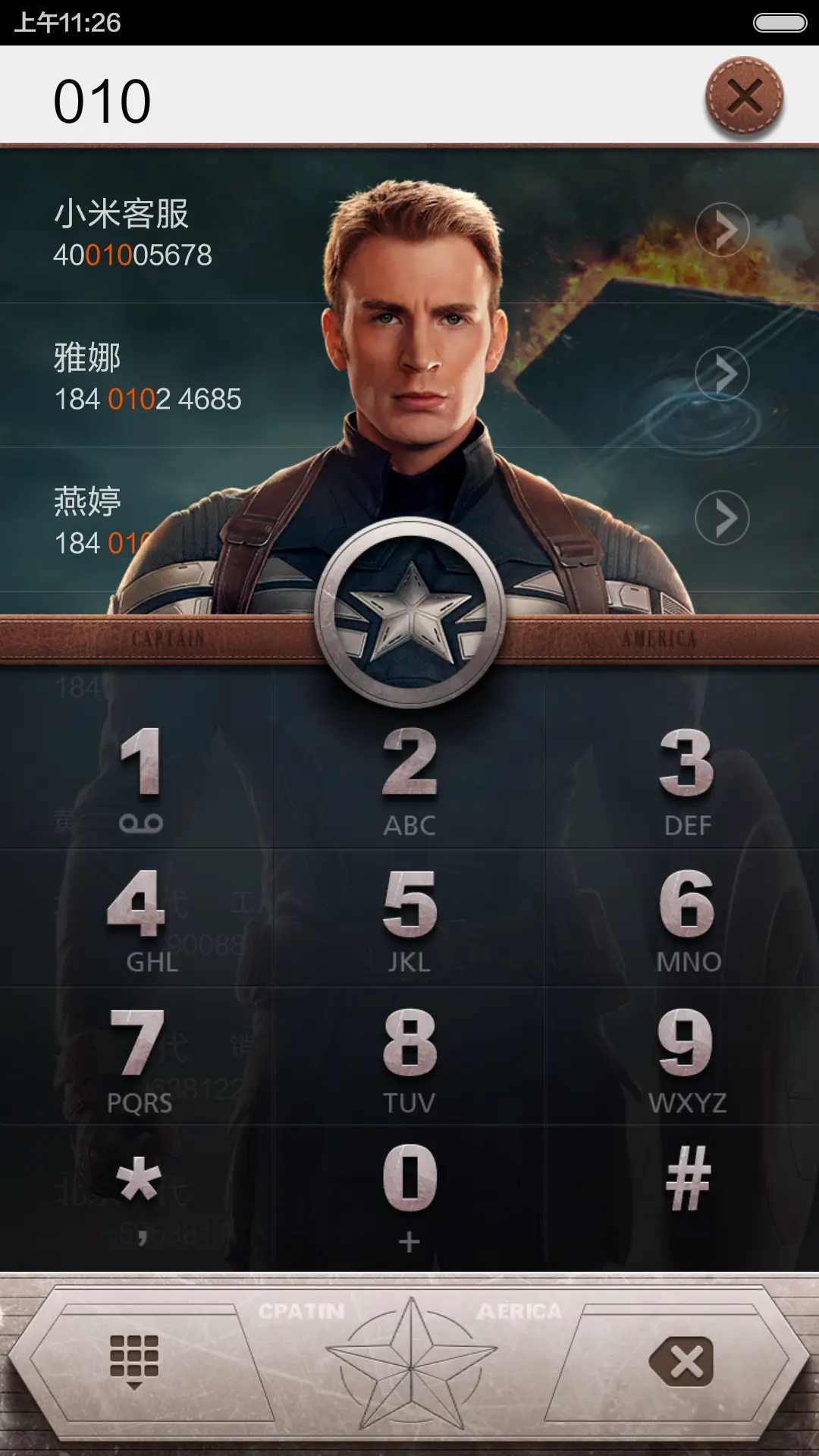Open details arrow for 小米客服
The image size is (819, 1456).
coord(722,230)
